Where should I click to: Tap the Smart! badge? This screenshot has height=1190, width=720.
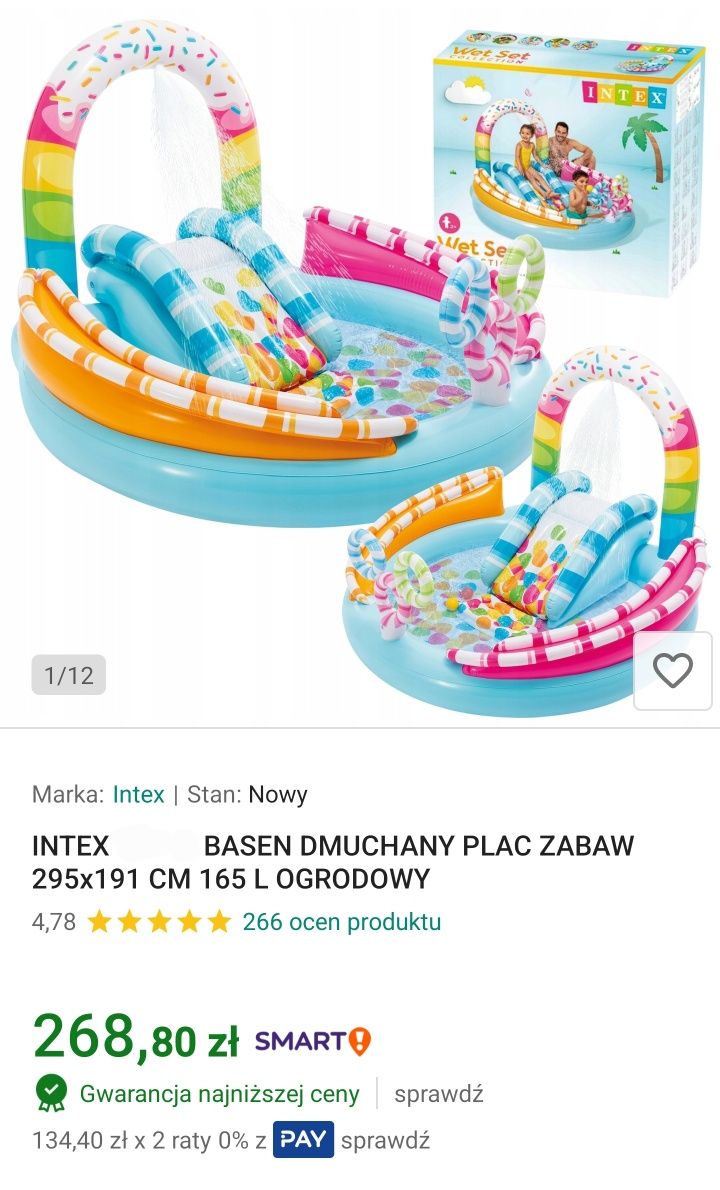[313, 1041]
